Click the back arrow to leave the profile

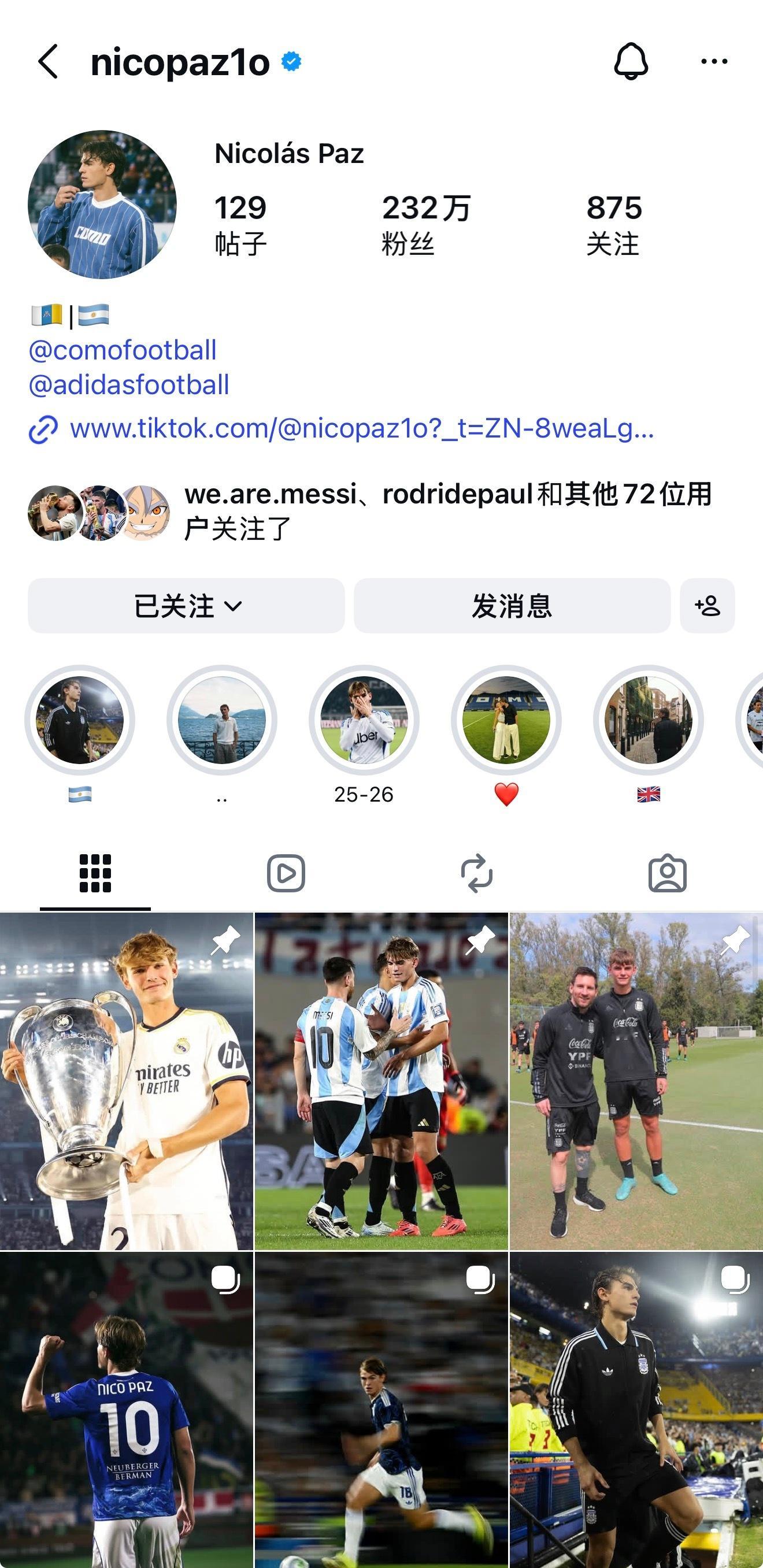[x=47, y=61]
